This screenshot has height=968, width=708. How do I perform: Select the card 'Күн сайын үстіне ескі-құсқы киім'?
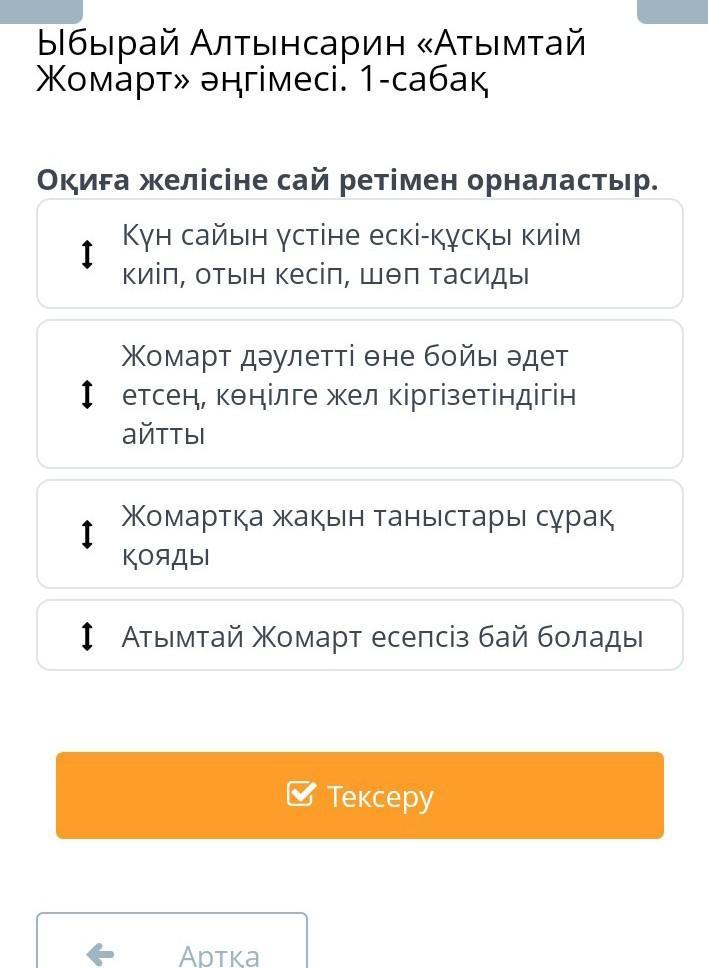[360, 254]
